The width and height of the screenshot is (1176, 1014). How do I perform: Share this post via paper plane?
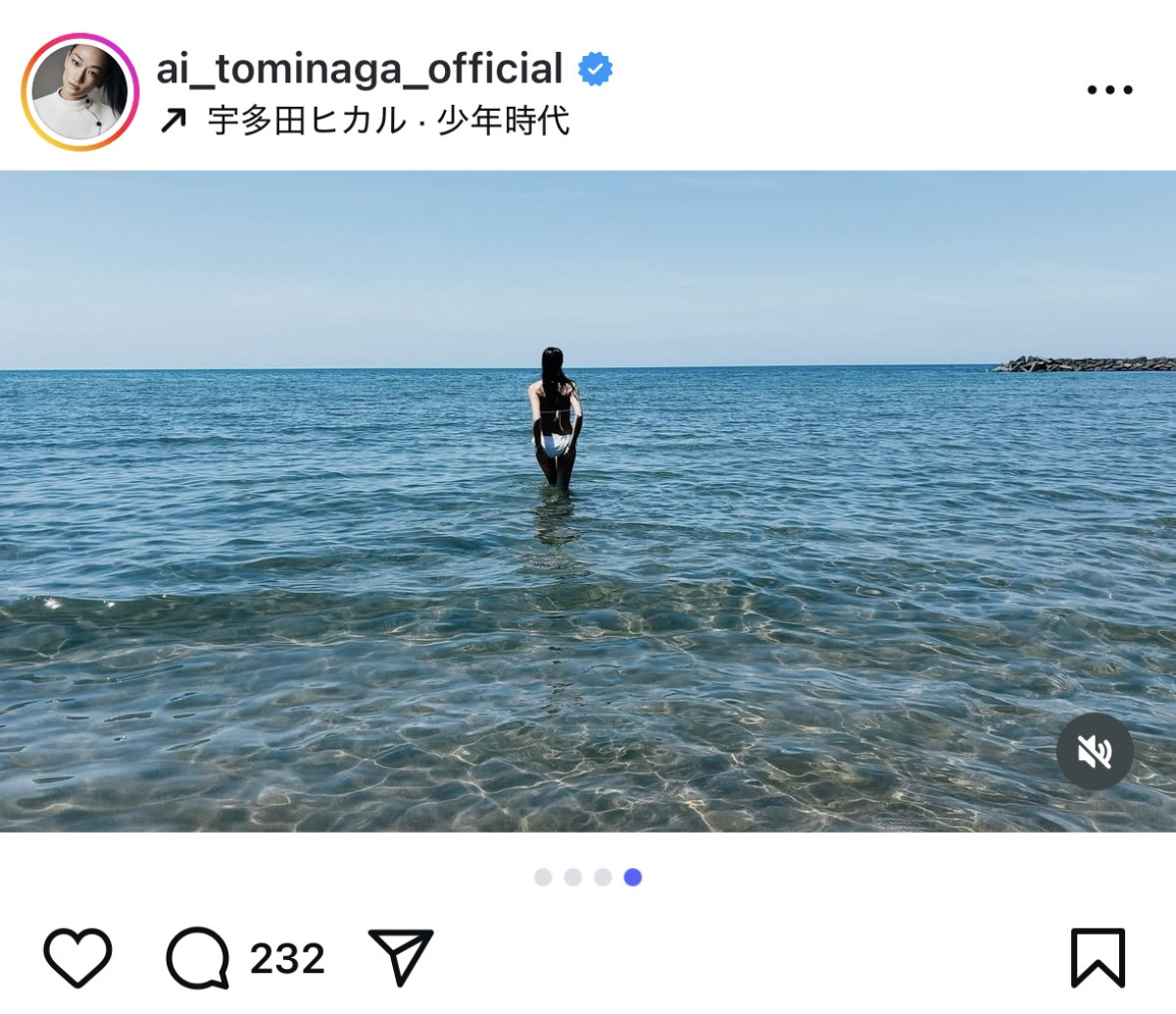point(401,957)
